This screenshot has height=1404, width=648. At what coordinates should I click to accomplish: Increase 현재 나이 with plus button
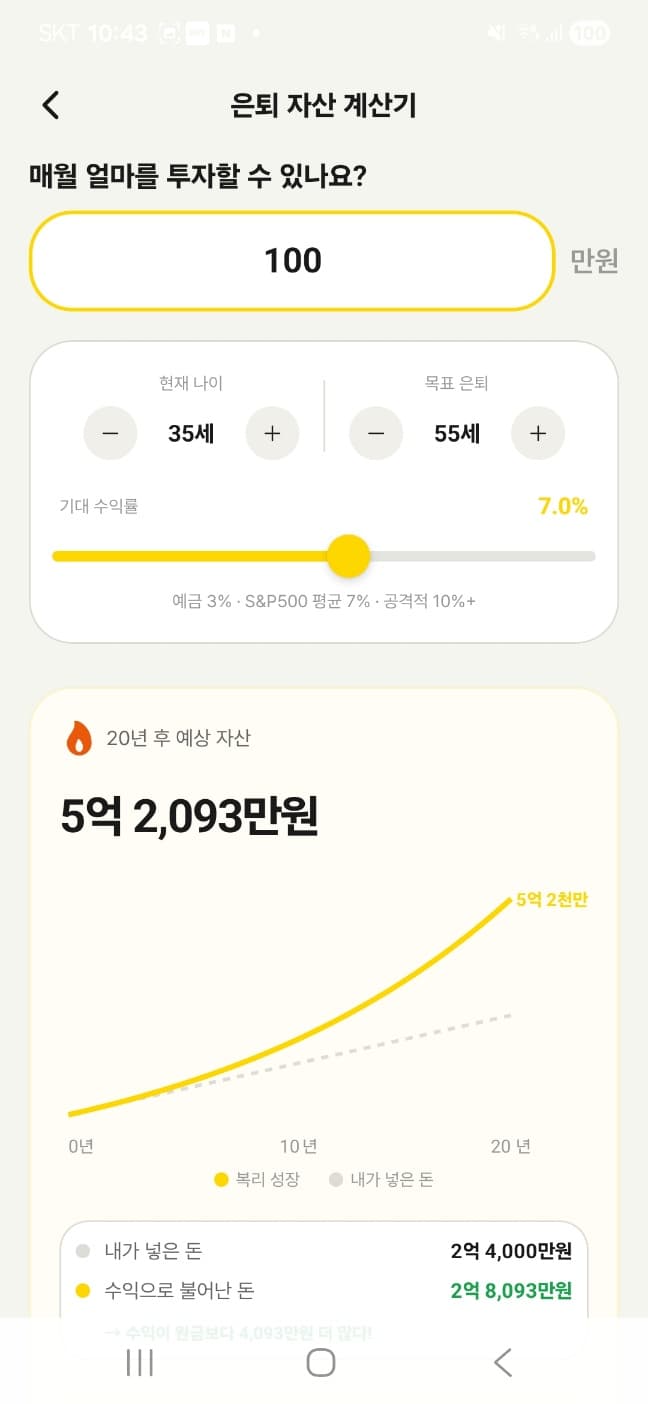click(x=272, y=433)
